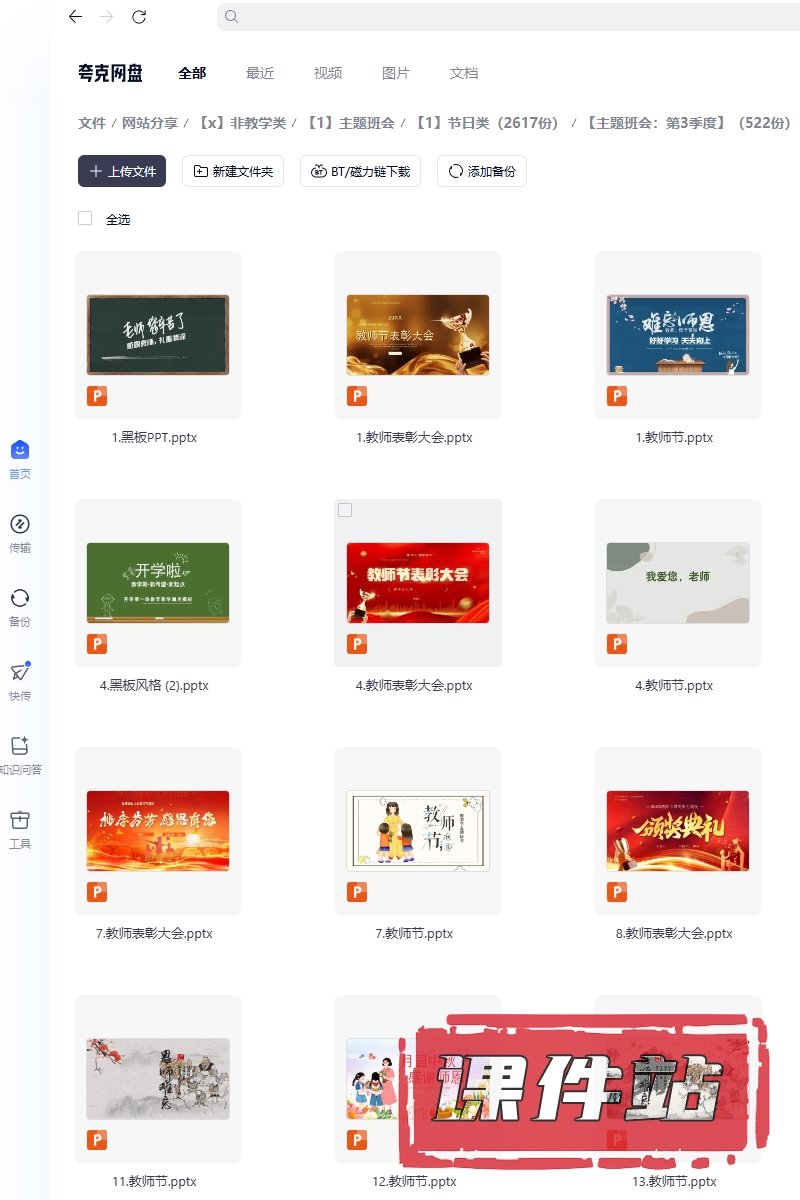Tap the 上传文件 button

pos(122,171)
